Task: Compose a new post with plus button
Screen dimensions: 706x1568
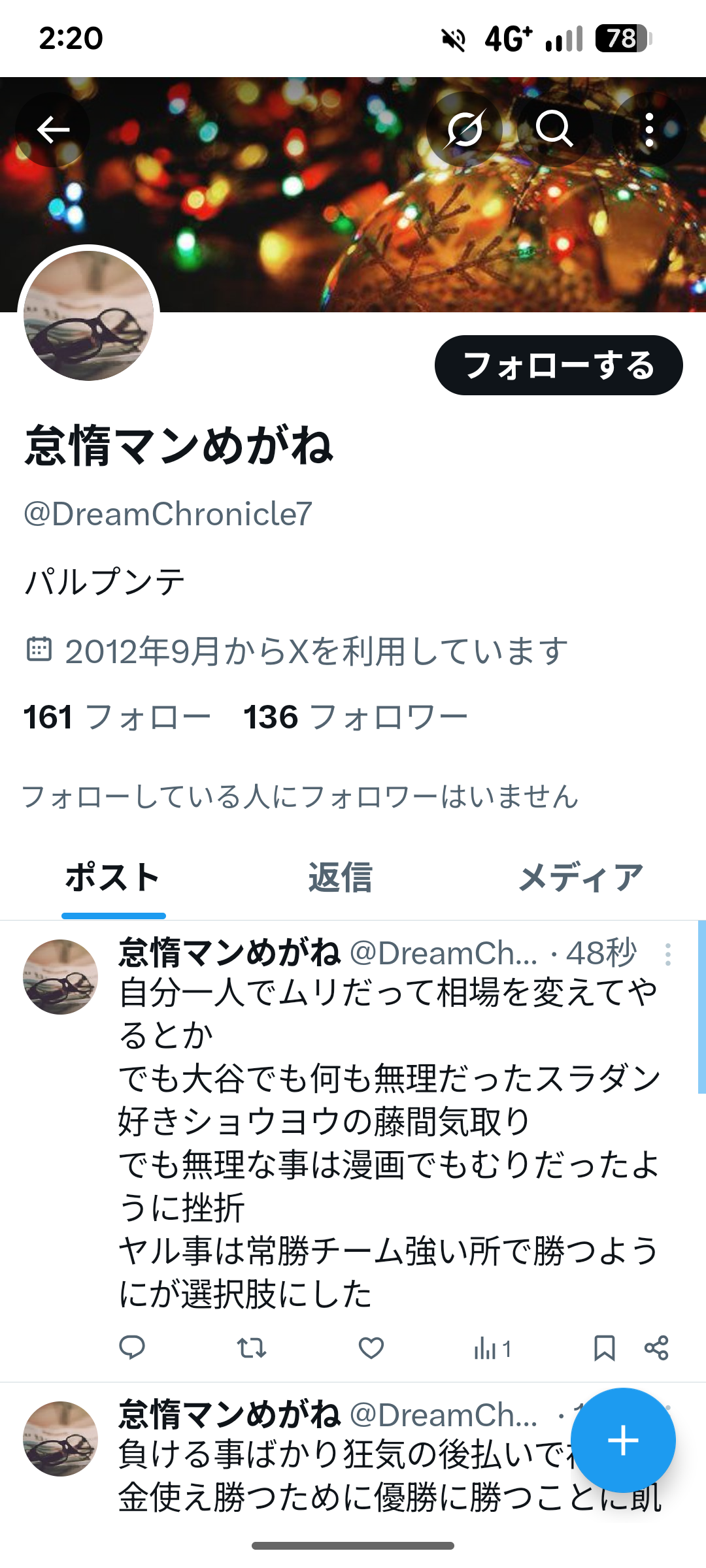Action: (x=623, y=1440)
